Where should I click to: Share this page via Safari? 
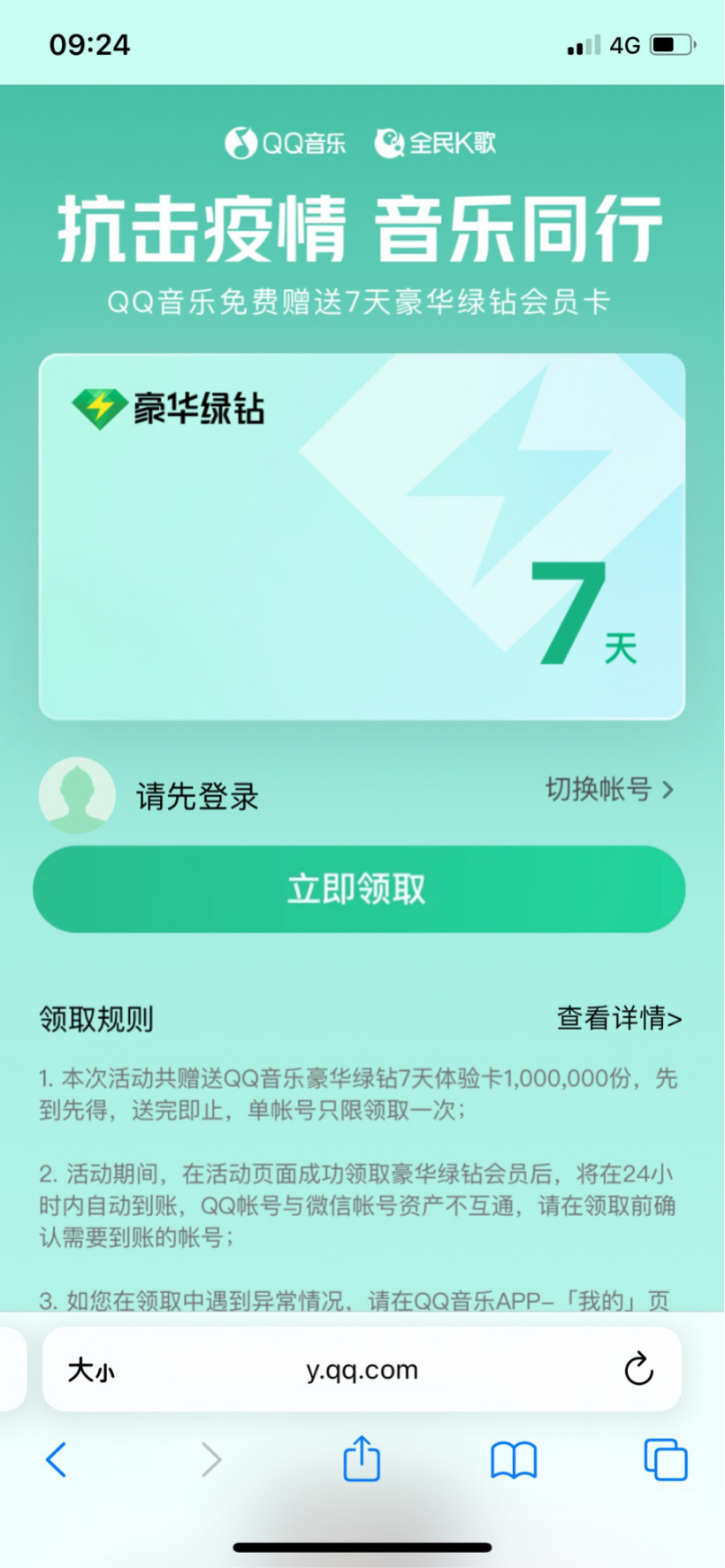tap(362, 1459)
